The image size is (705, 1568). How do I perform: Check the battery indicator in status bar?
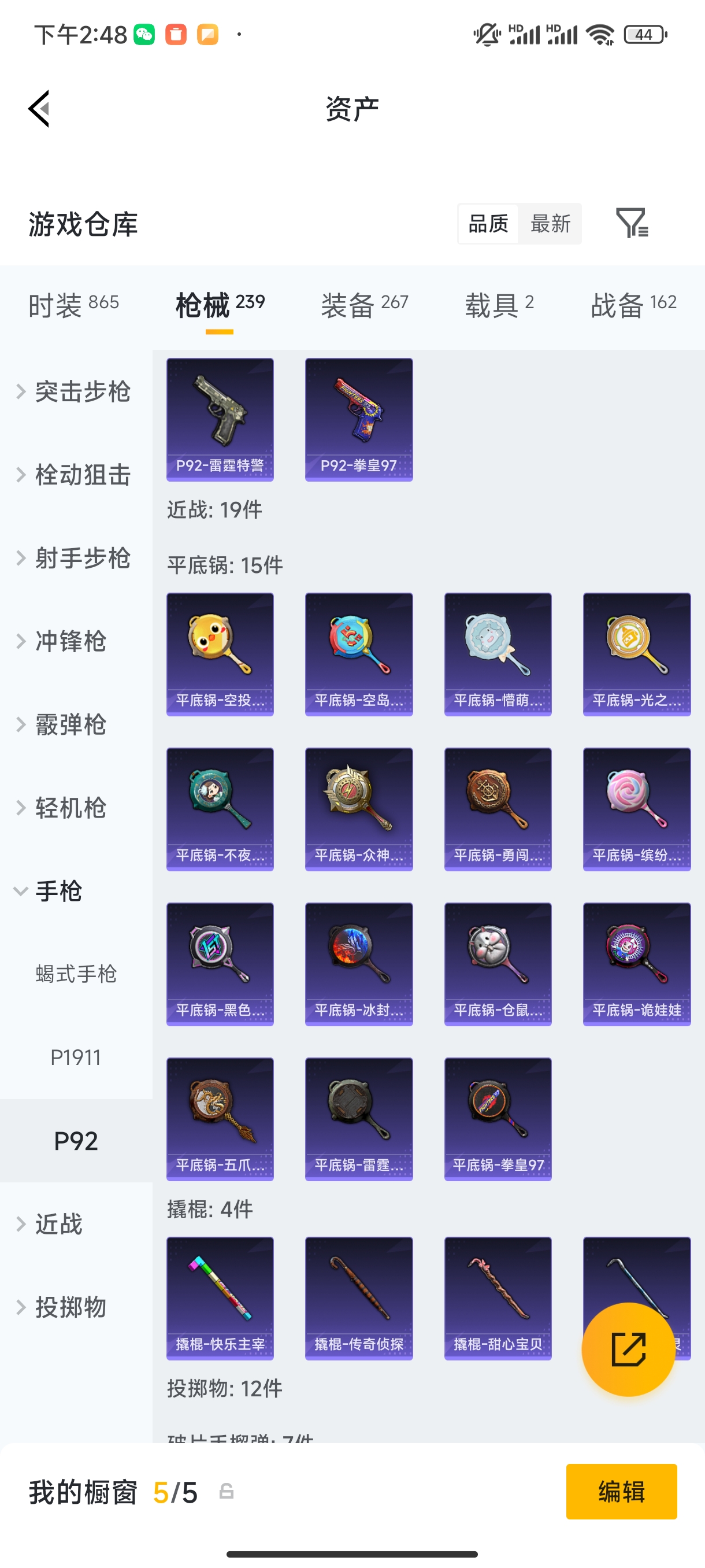coord(644,34)
